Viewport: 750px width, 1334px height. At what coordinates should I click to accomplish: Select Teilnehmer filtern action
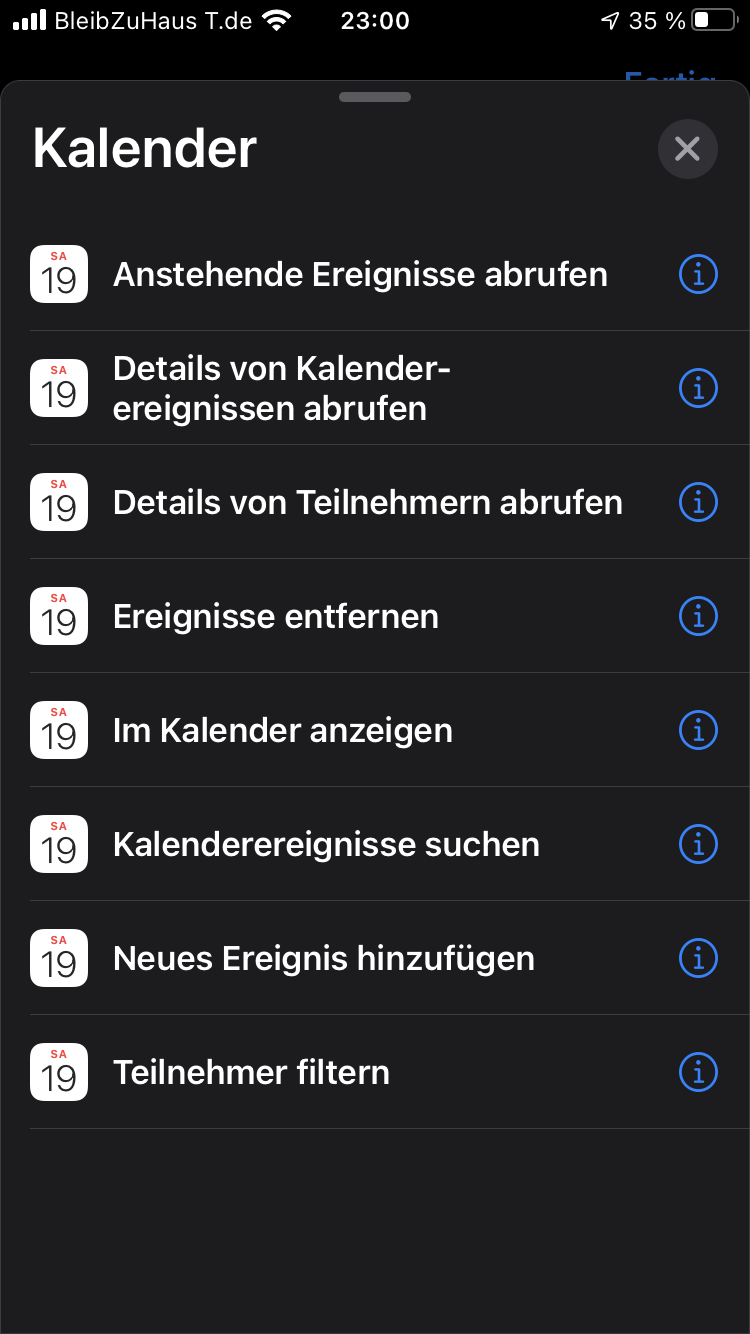coord(251,1072)
